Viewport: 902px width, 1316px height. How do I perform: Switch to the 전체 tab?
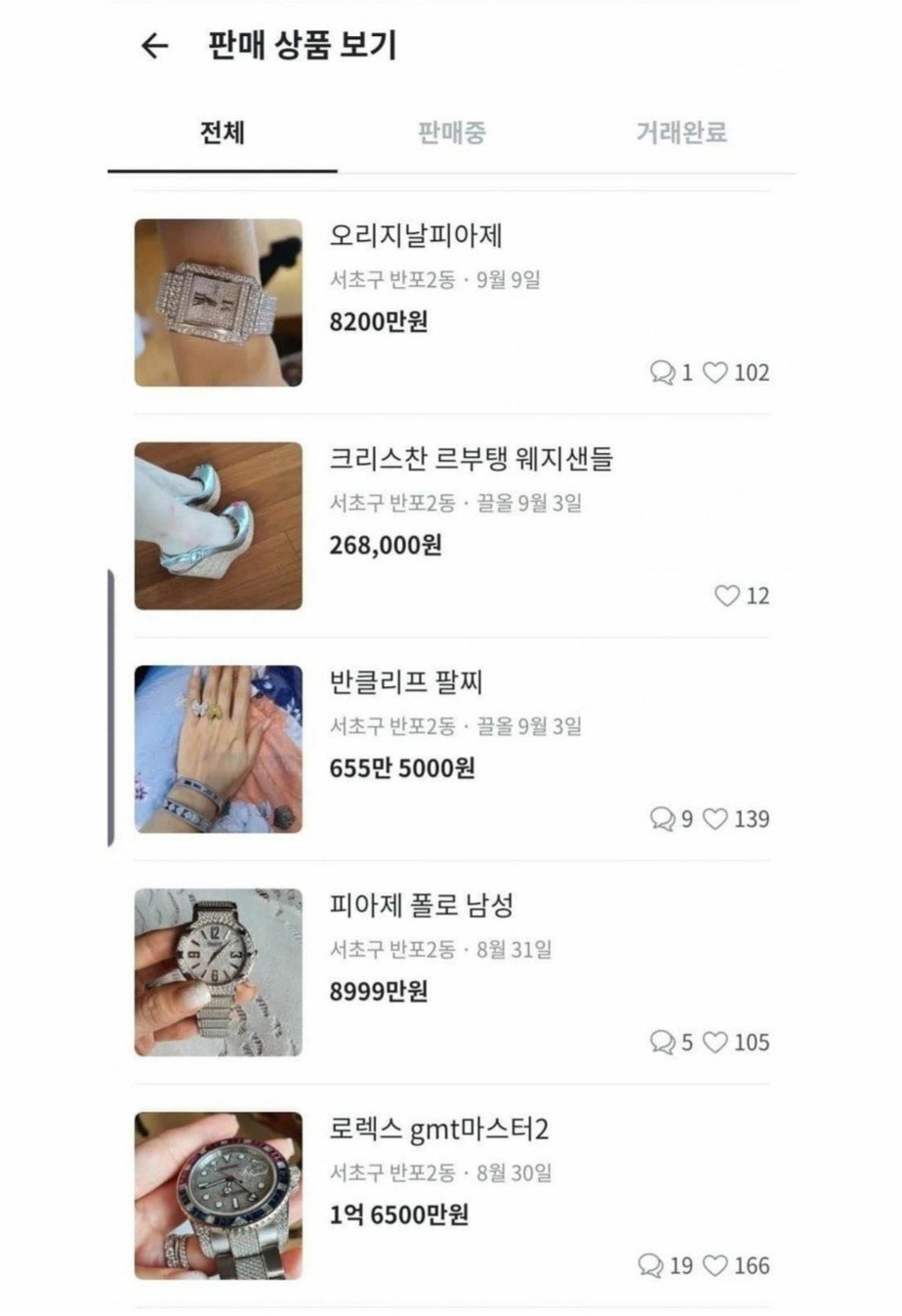pos(223,133)
